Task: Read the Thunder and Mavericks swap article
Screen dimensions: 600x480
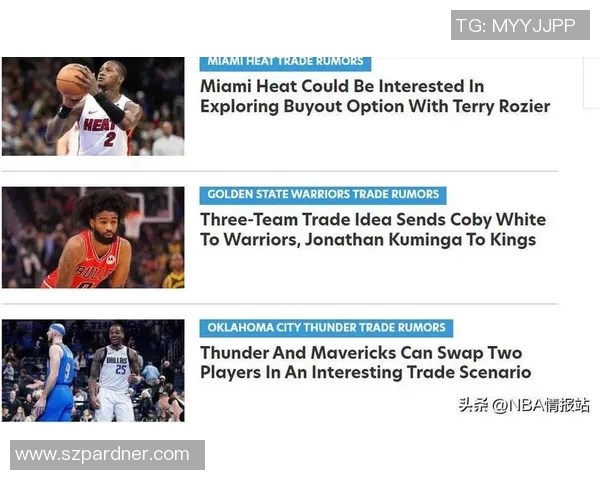Action: point(365,362)
